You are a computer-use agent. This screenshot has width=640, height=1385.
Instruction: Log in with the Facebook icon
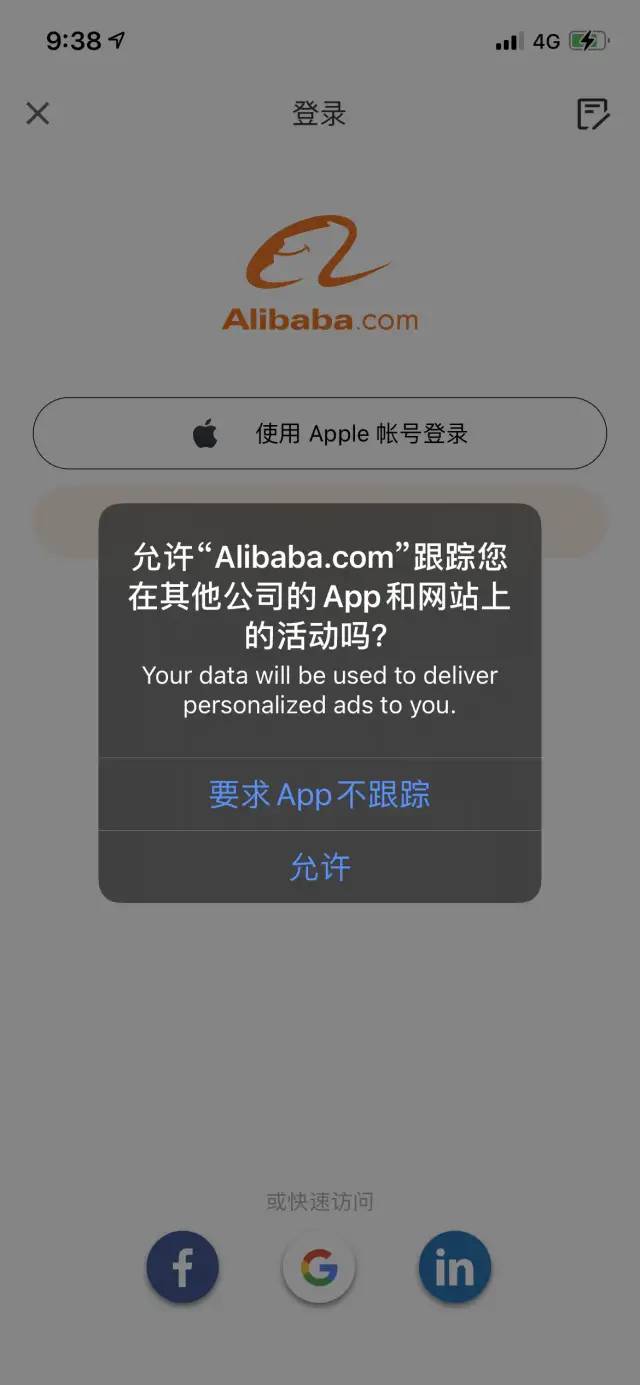click(183, 1267)
